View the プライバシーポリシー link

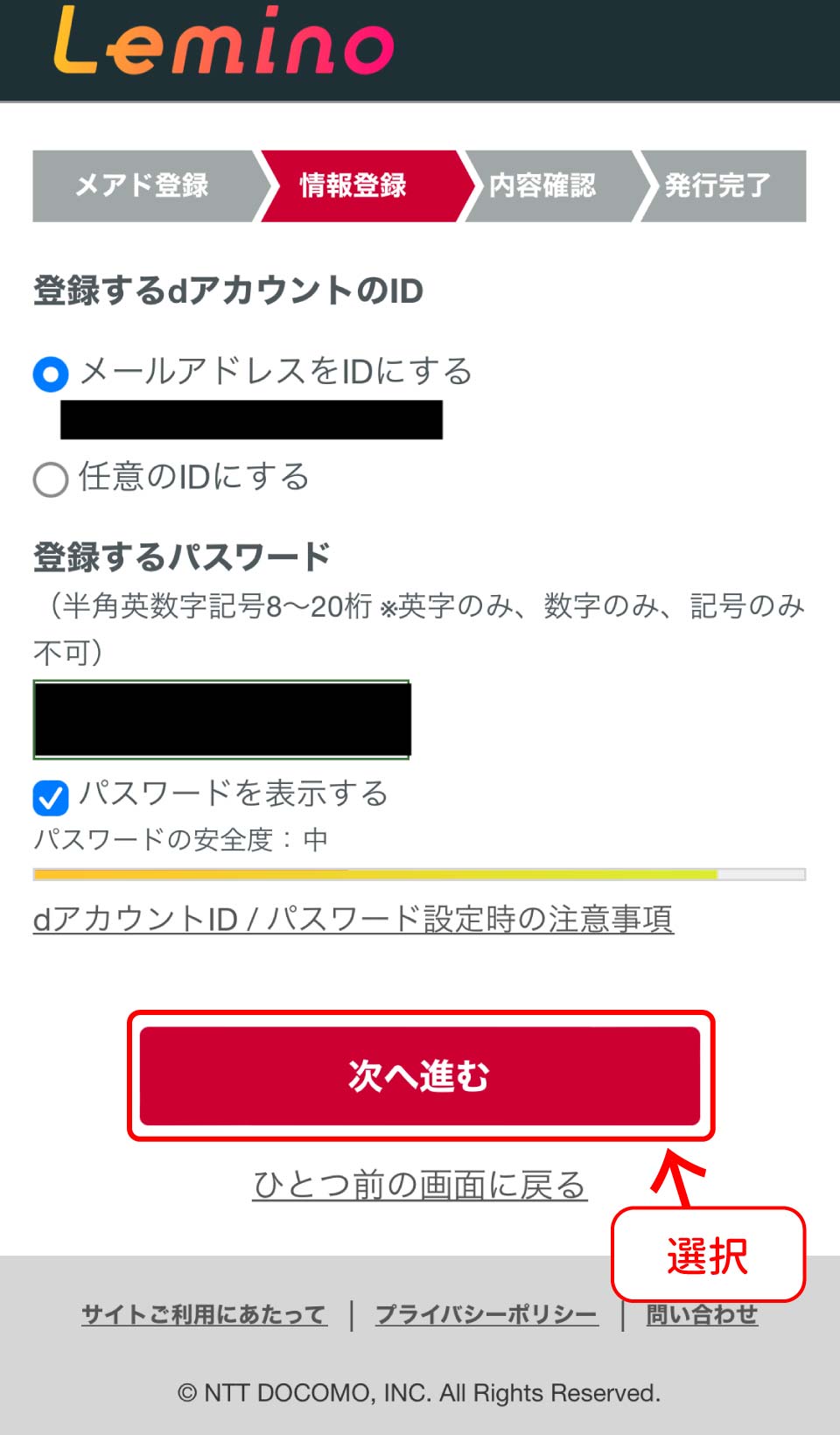click(x=486, y=1314)
